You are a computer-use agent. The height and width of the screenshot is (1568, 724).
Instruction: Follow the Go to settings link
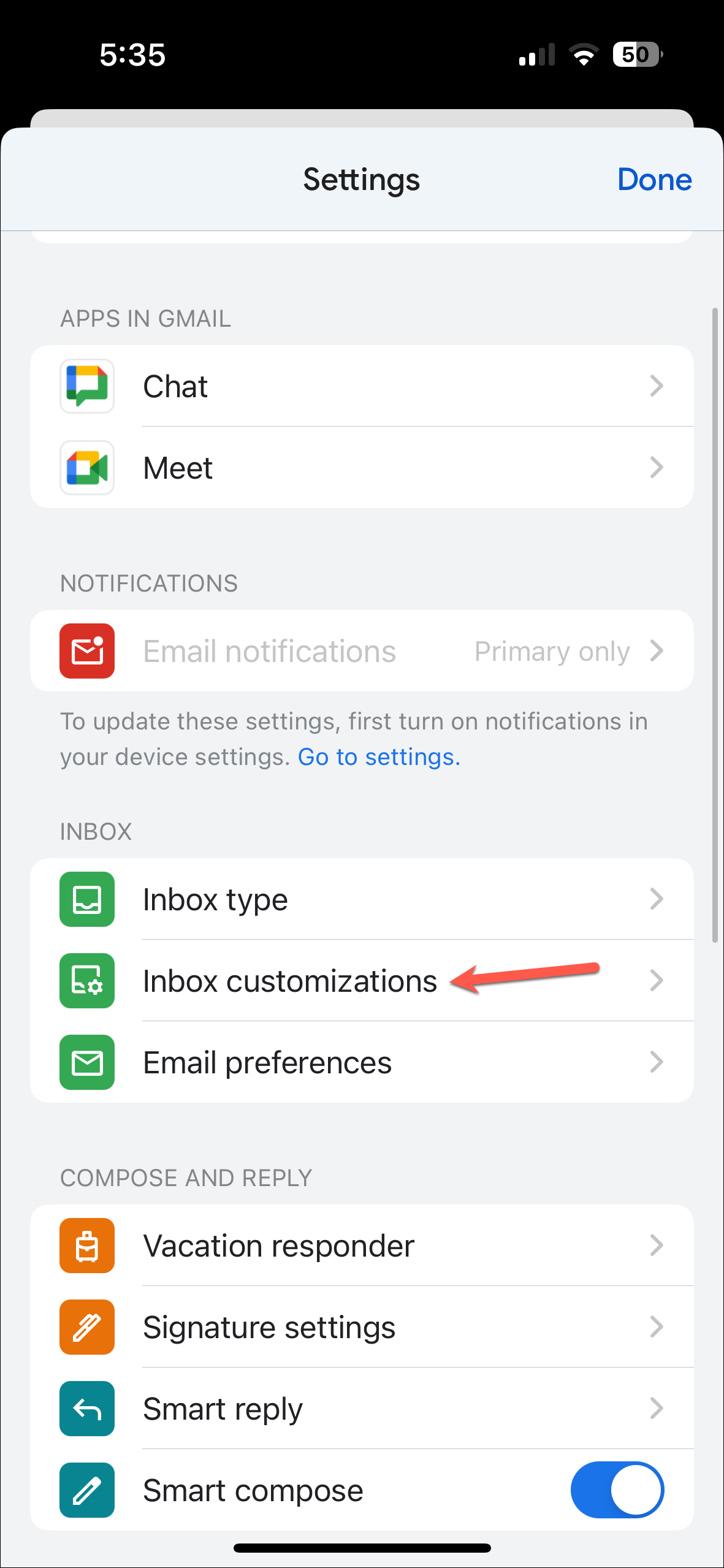379,757
